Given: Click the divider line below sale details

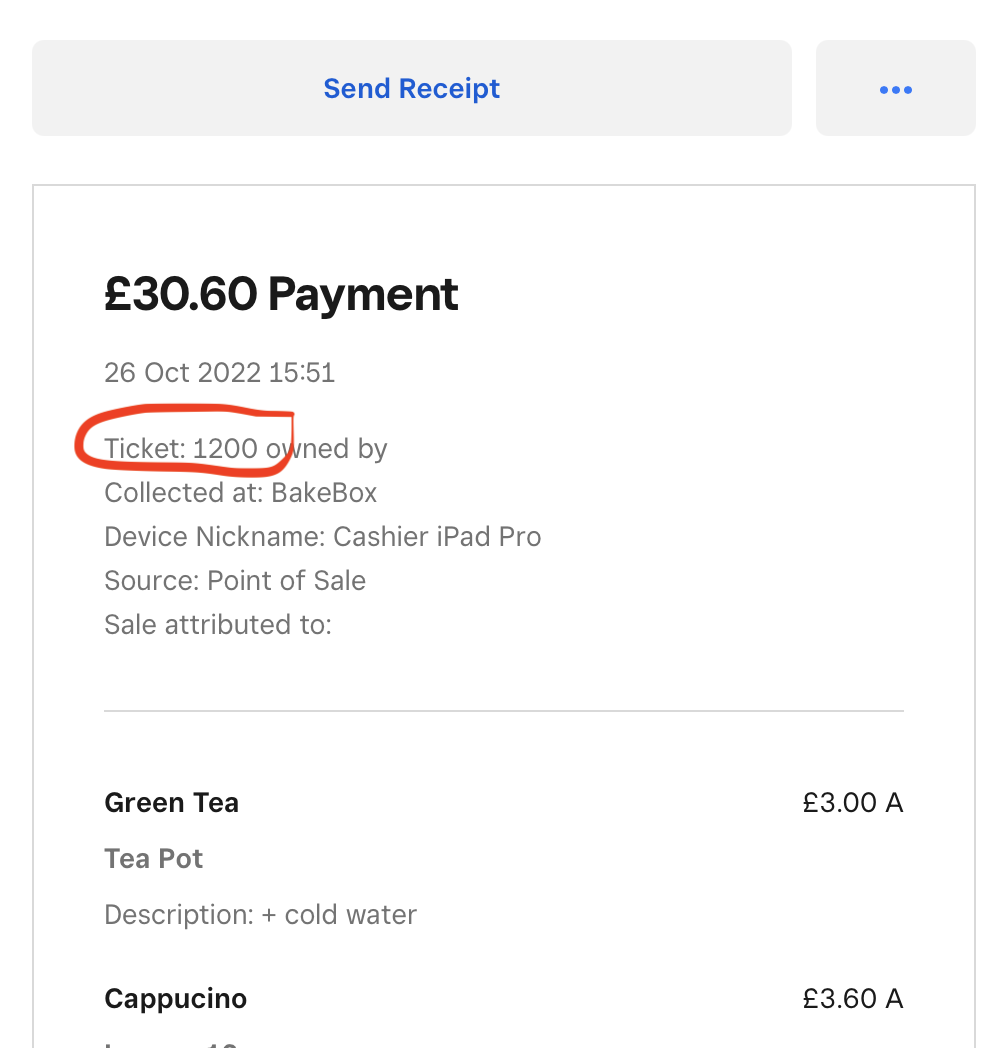Looking at the screenshot, I should pos(504,710).
